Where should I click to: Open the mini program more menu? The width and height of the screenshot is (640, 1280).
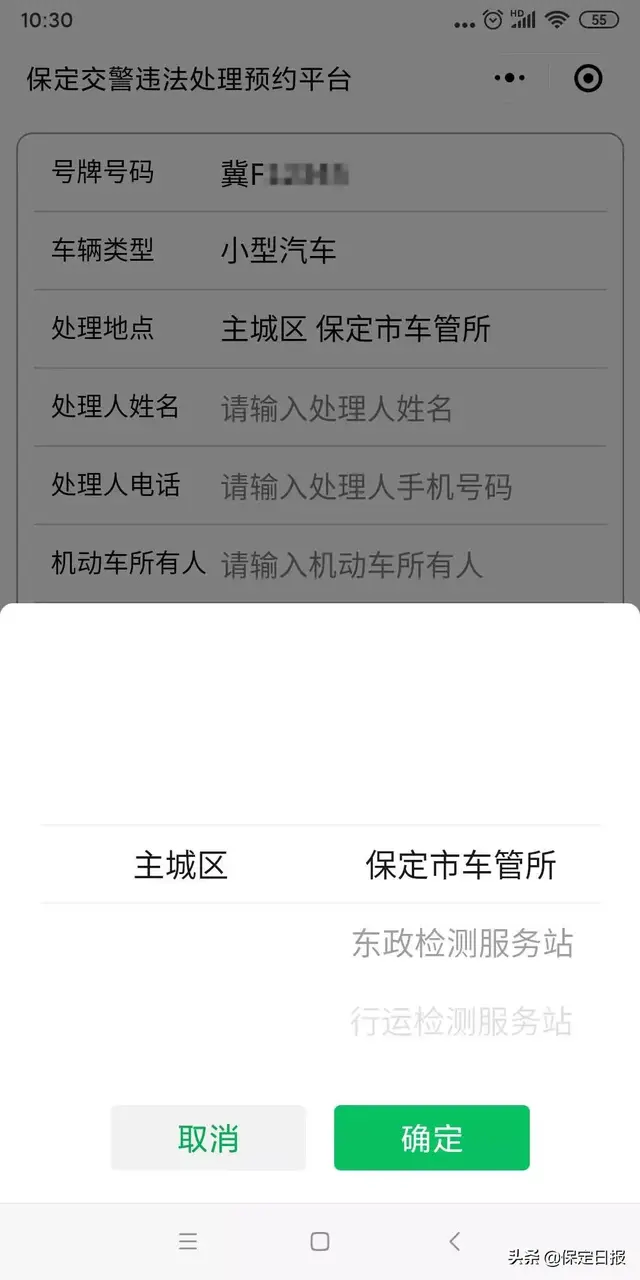coord(510,78)
